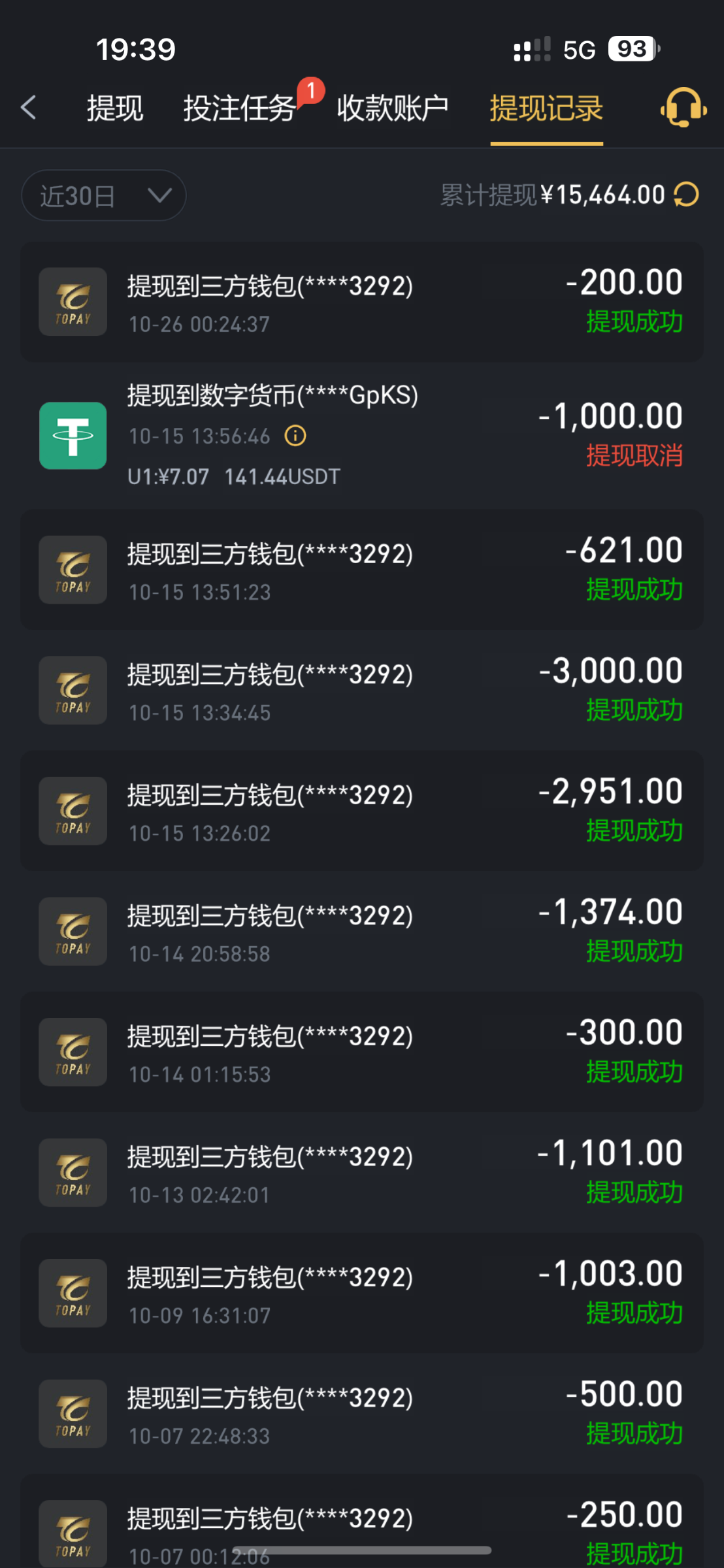Open the canceled -1,000.00 USDT withdrawal record
This screenshot has height=1568, width=724.
pos(362,436)
